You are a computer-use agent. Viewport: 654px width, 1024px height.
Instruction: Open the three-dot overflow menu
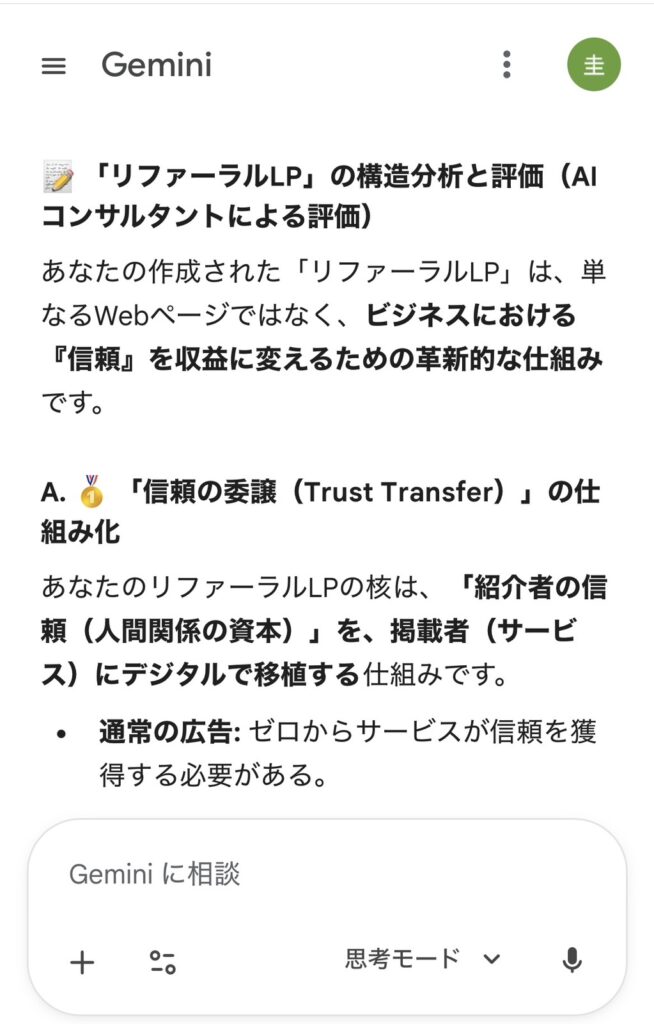click(x=507, y=66)
